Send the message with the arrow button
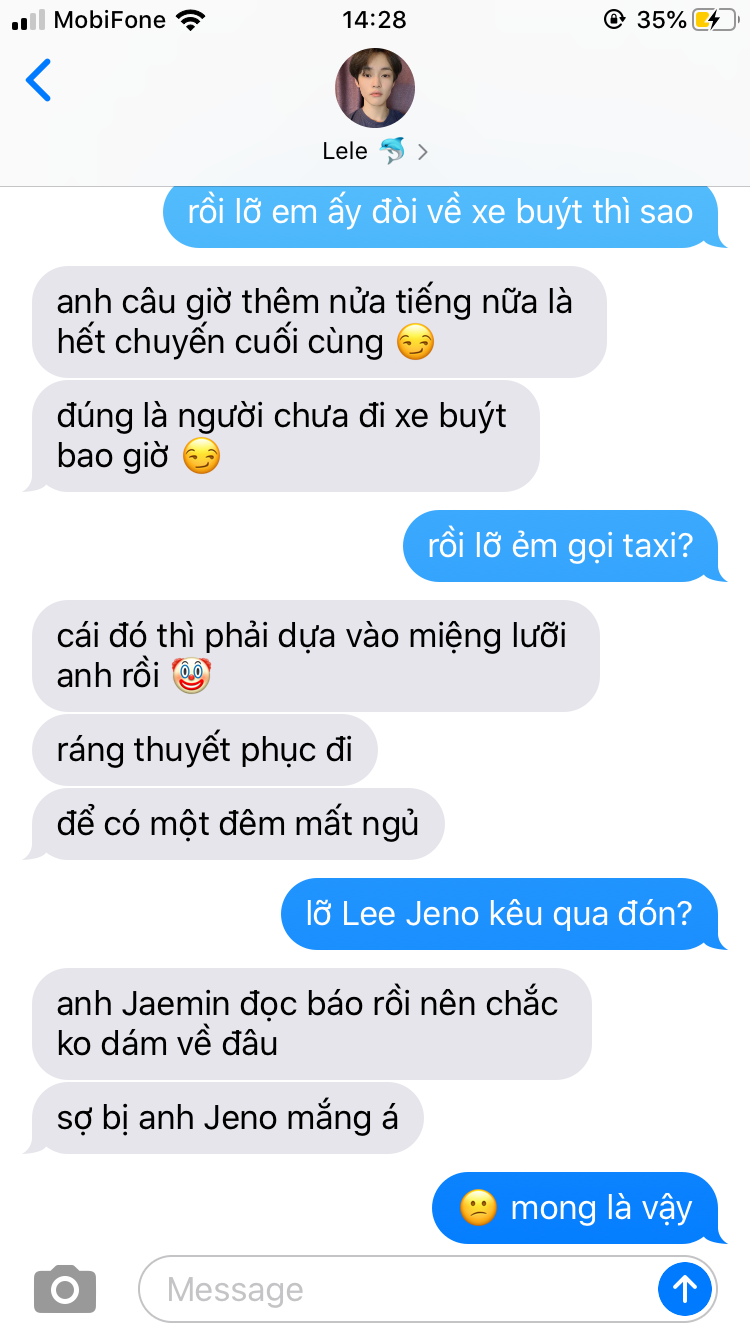The height and width of the screenshot is (1334, 750). click(685, 1289)
